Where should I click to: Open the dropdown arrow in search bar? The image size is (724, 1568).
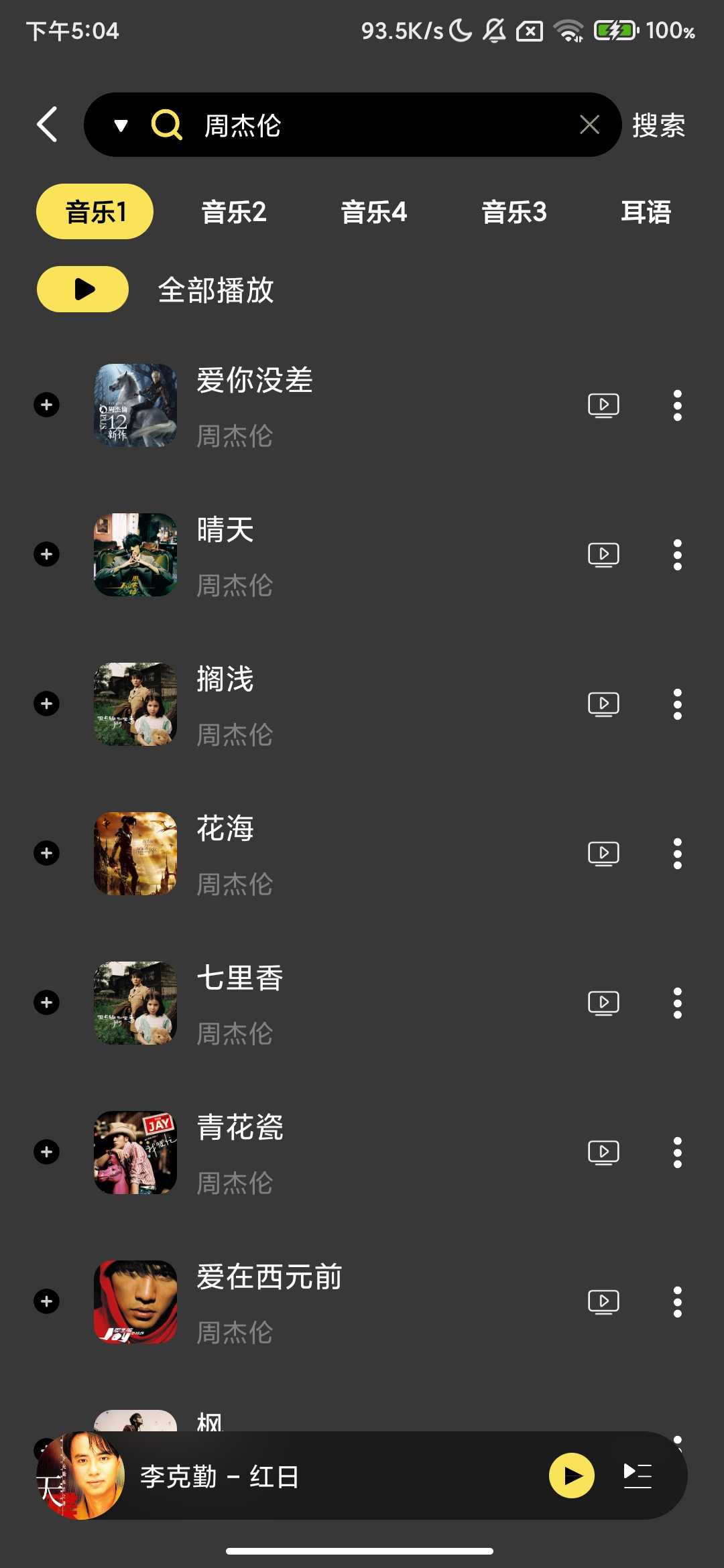121,125
